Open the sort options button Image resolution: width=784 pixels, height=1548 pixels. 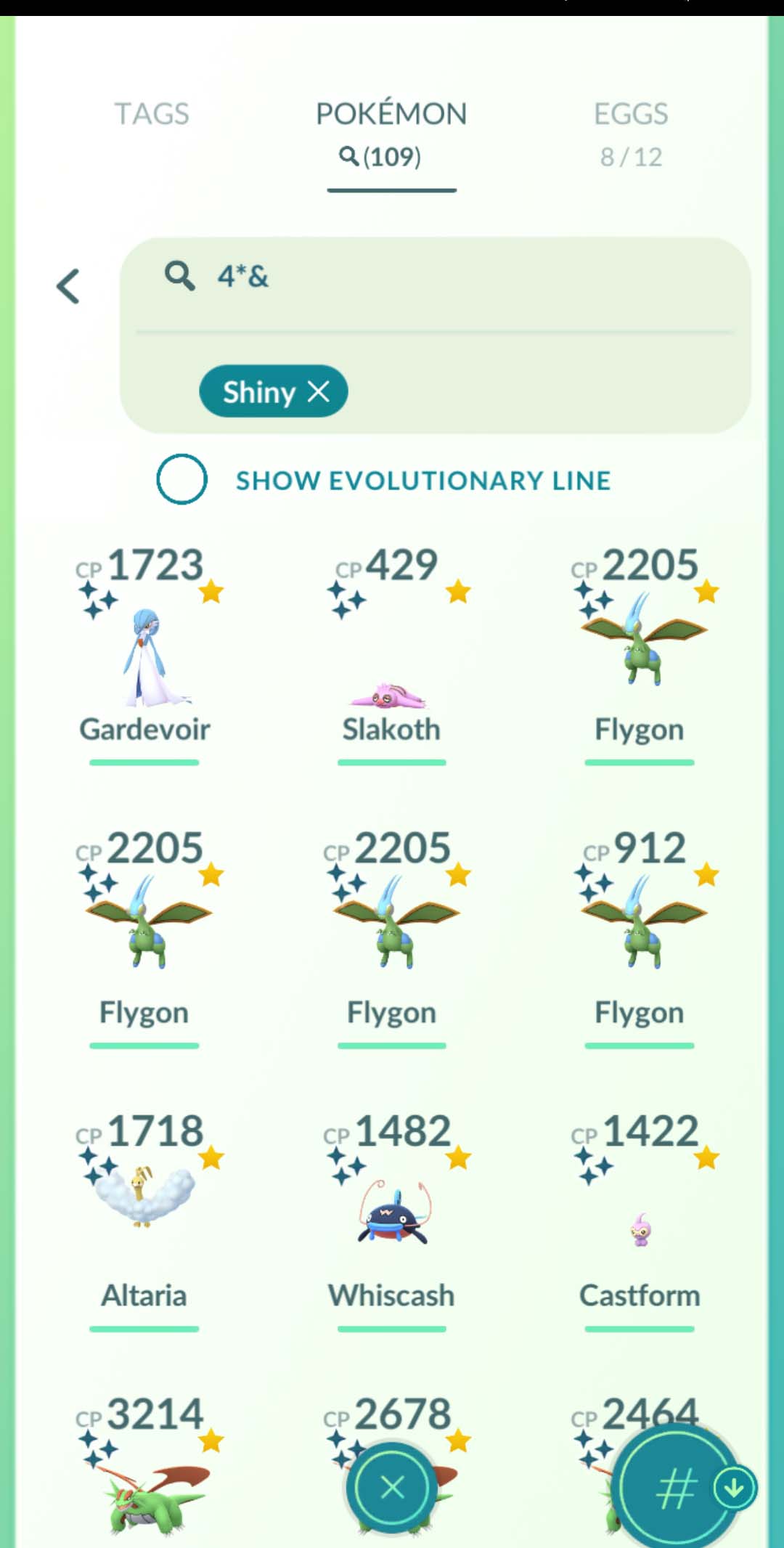pyautogui.click(x=675, y=1488)
